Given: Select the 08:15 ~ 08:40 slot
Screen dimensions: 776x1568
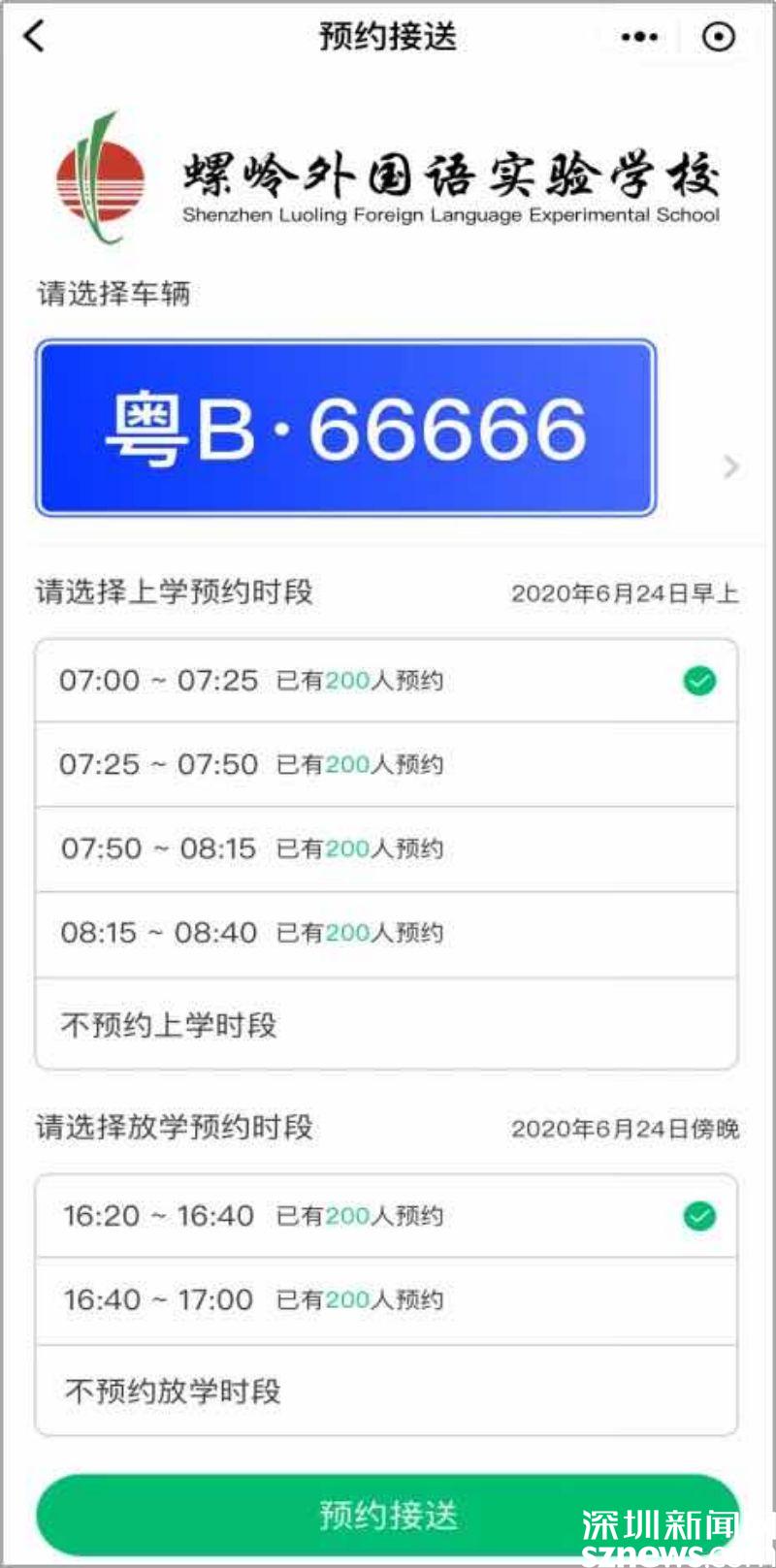Looking at the screenshot, I should click(x=386, y=933).
